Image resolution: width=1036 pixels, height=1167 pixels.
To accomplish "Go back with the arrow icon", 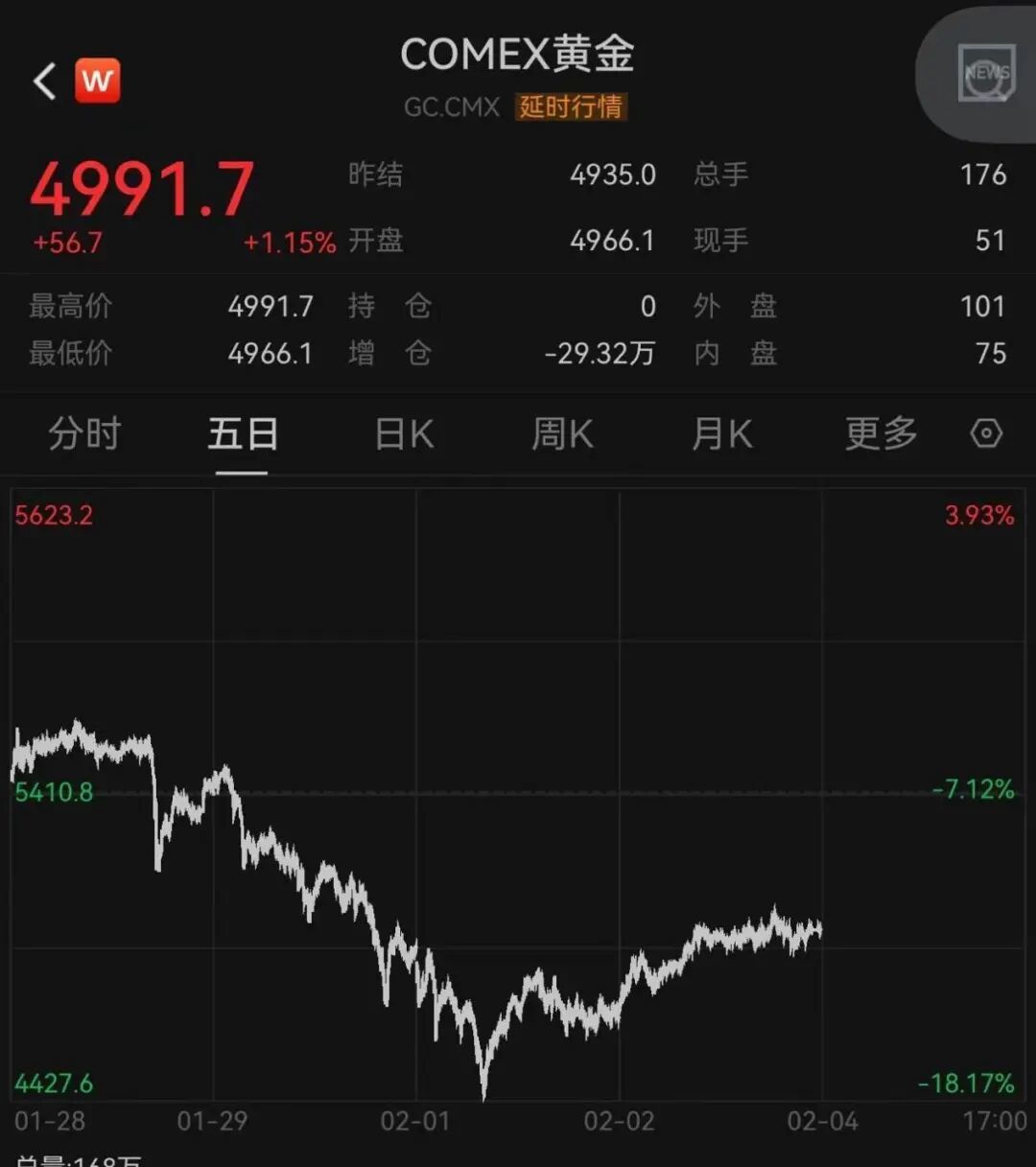I will 45,82.
